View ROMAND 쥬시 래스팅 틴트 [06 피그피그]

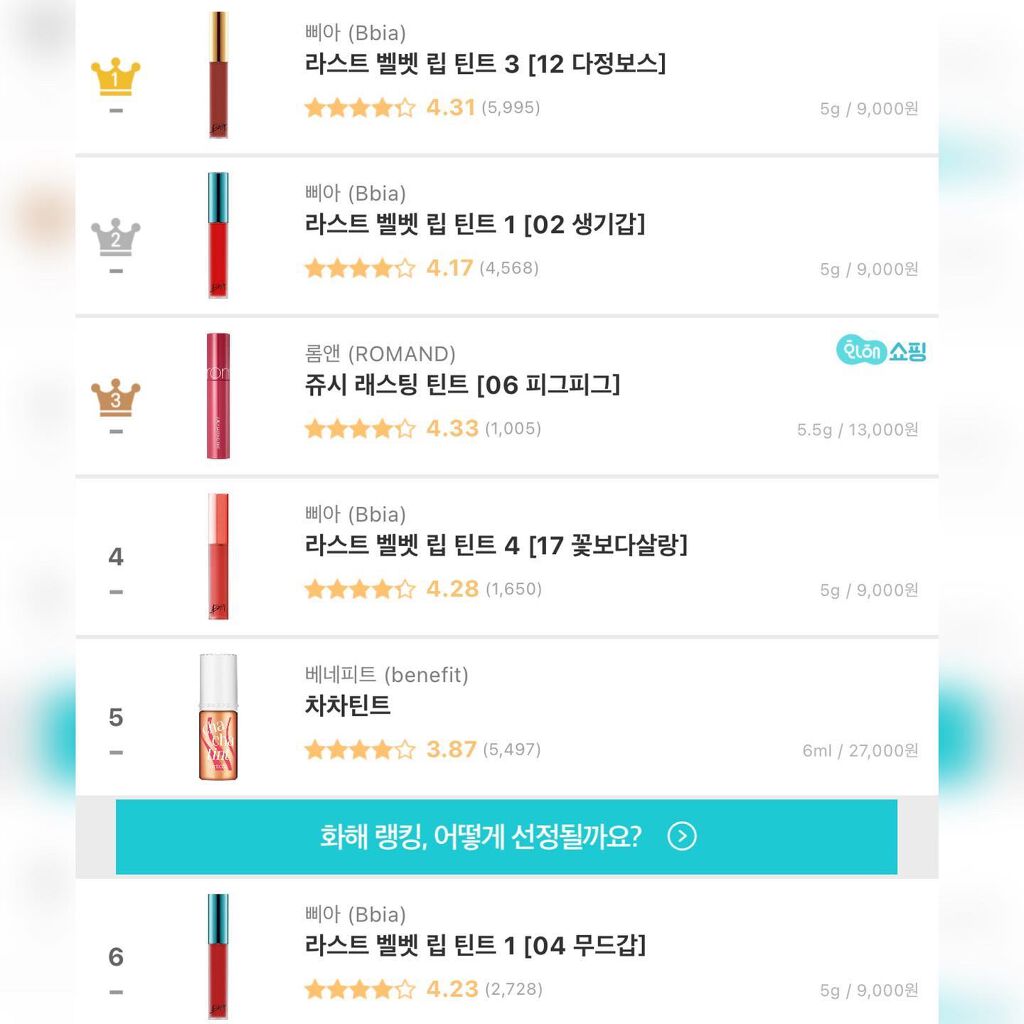click(x=462, y=385)
